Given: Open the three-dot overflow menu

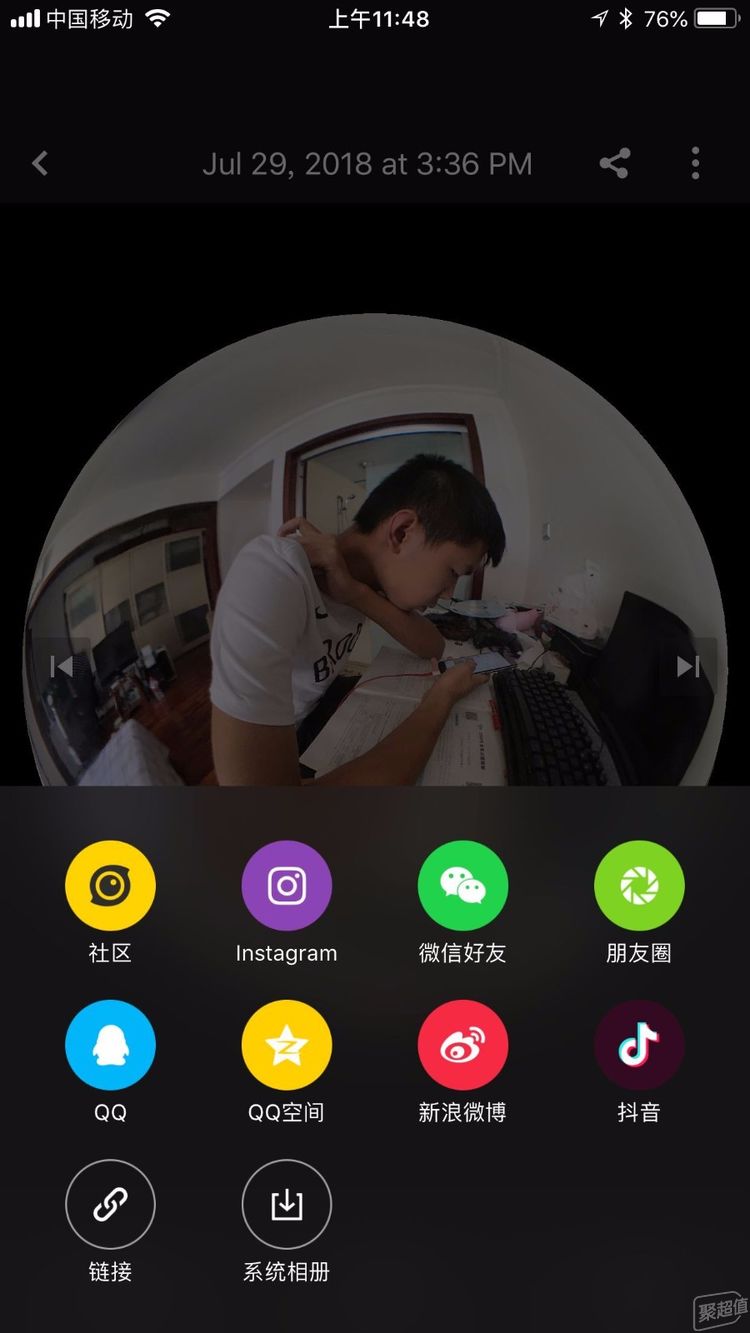Looking at the screenshot, I should point(695,164).
